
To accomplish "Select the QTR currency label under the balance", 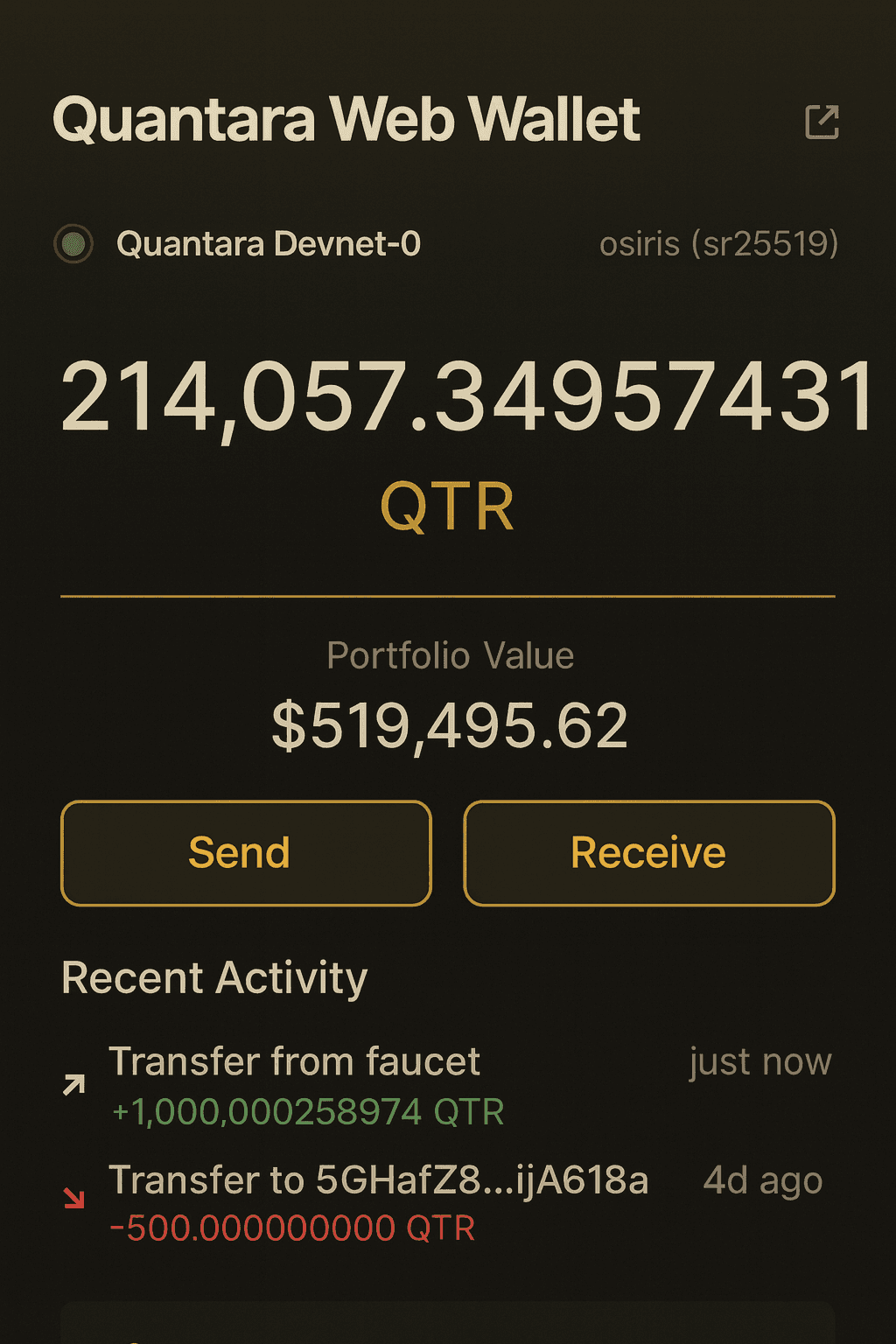I will (x=447, y=506).
